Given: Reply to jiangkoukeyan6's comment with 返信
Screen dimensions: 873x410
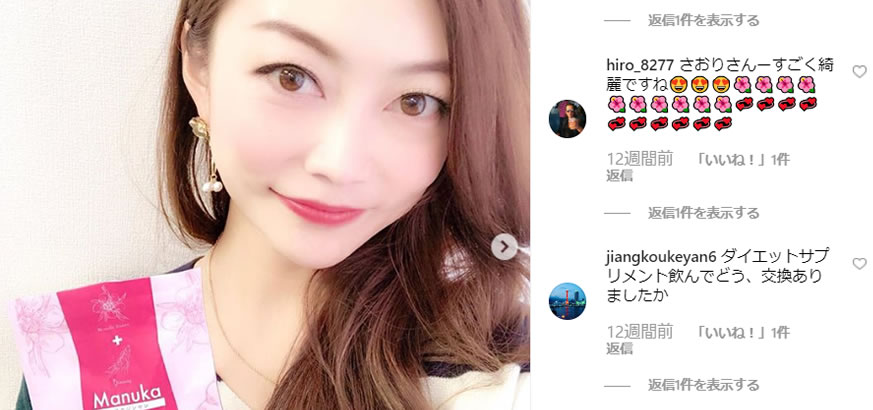Looking at the screenshot, I should pos(620,348).
